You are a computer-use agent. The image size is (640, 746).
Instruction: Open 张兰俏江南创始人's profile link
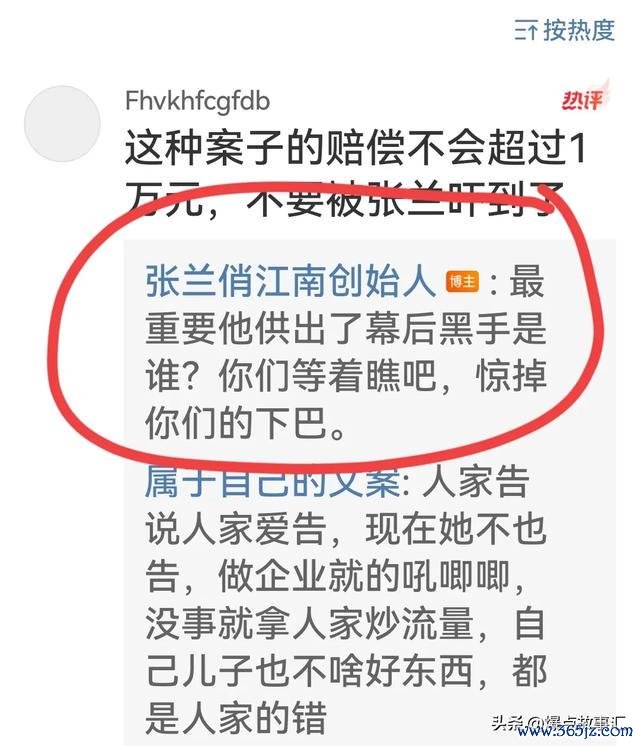292,281
